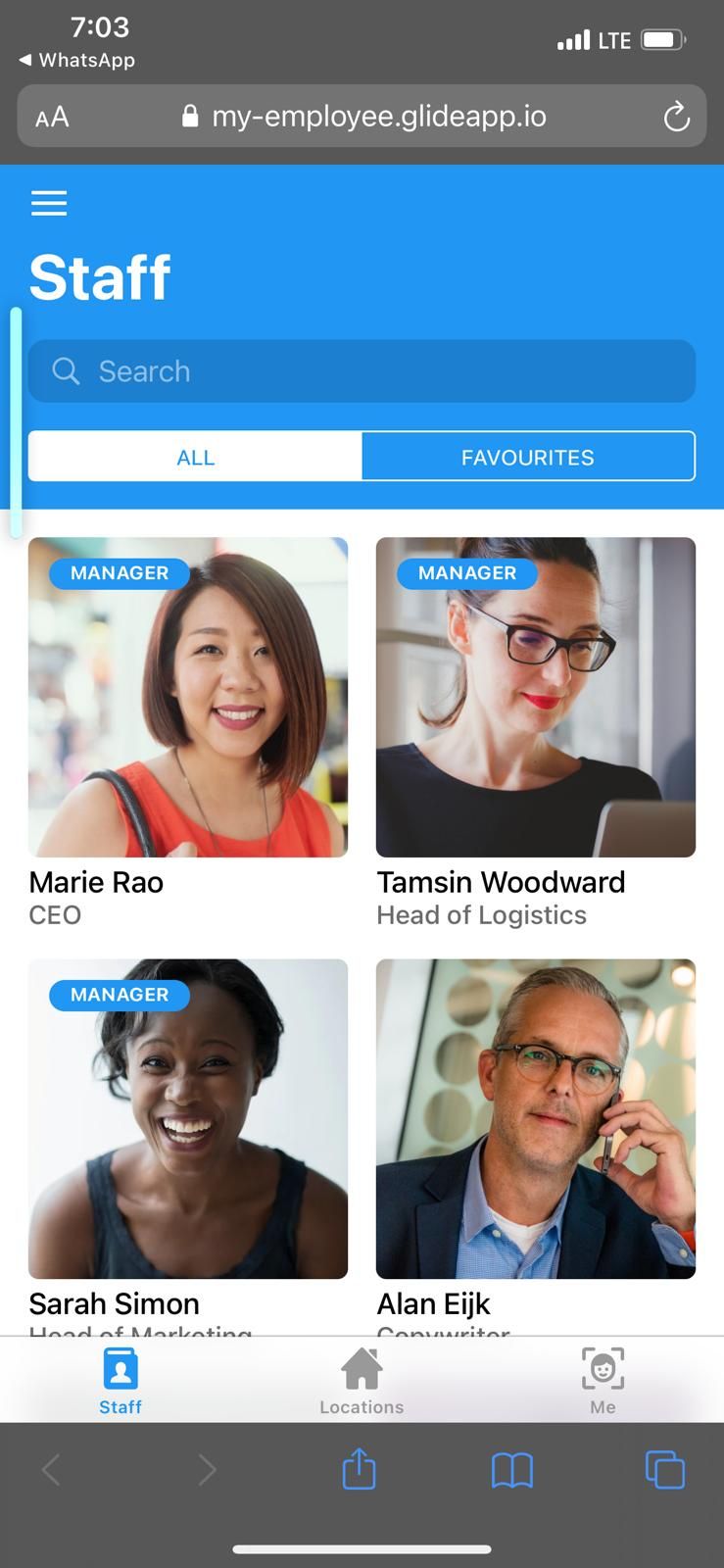Screen dimensions: 724x1568
Task: Switch to the FAVOURITES segment
Action: coord(528,457)
